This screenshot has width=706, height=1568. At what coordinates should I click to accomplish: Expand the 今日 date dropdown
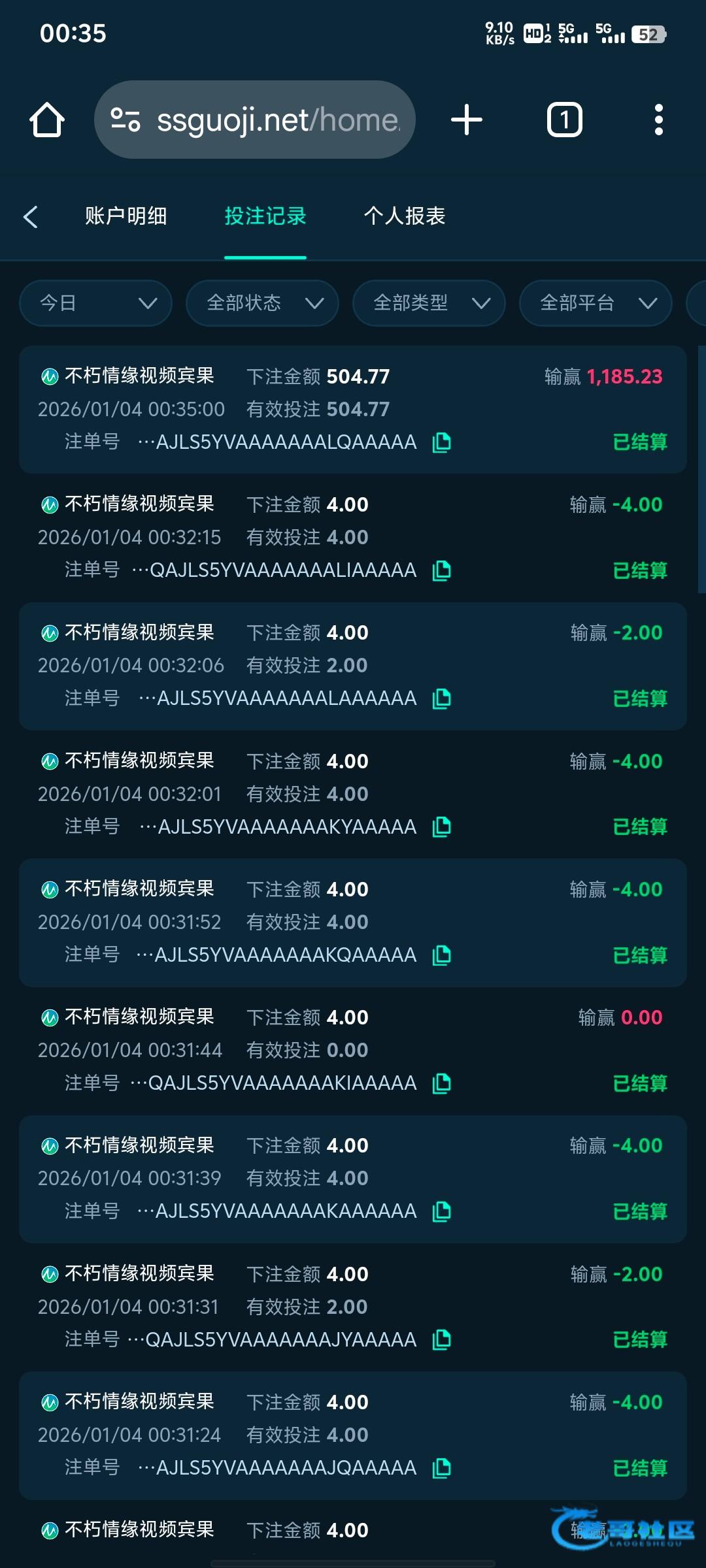coord(96,303)
